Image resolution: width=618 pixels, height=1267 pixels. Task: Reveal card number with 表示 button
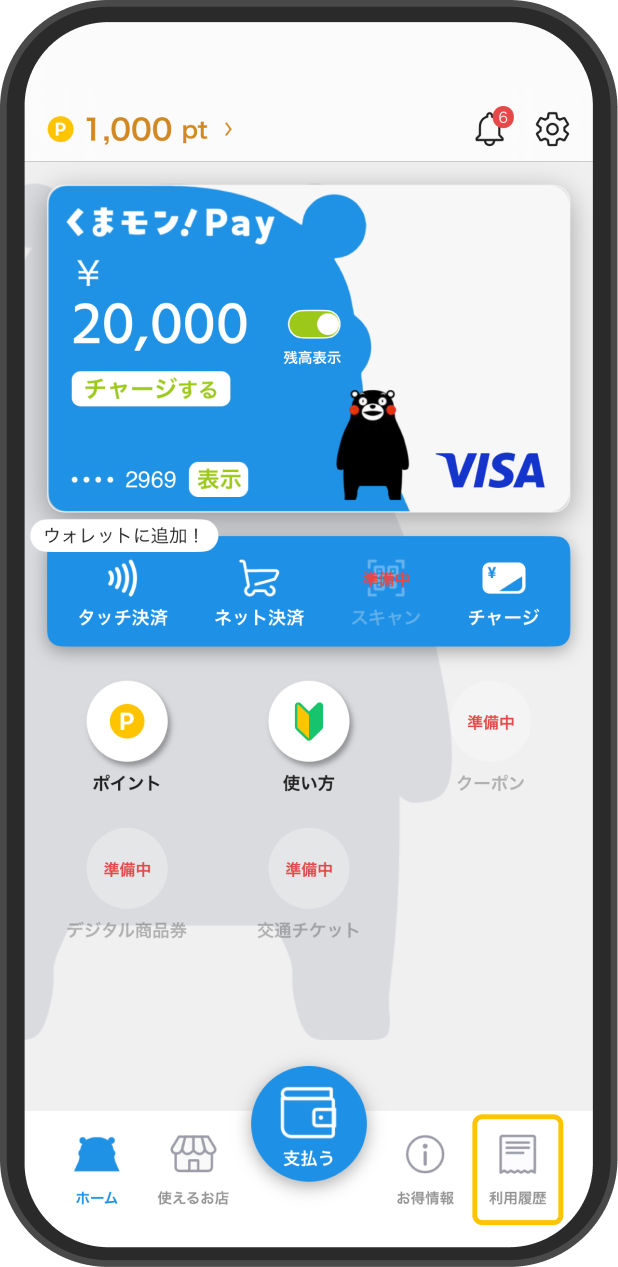point(218,479)
